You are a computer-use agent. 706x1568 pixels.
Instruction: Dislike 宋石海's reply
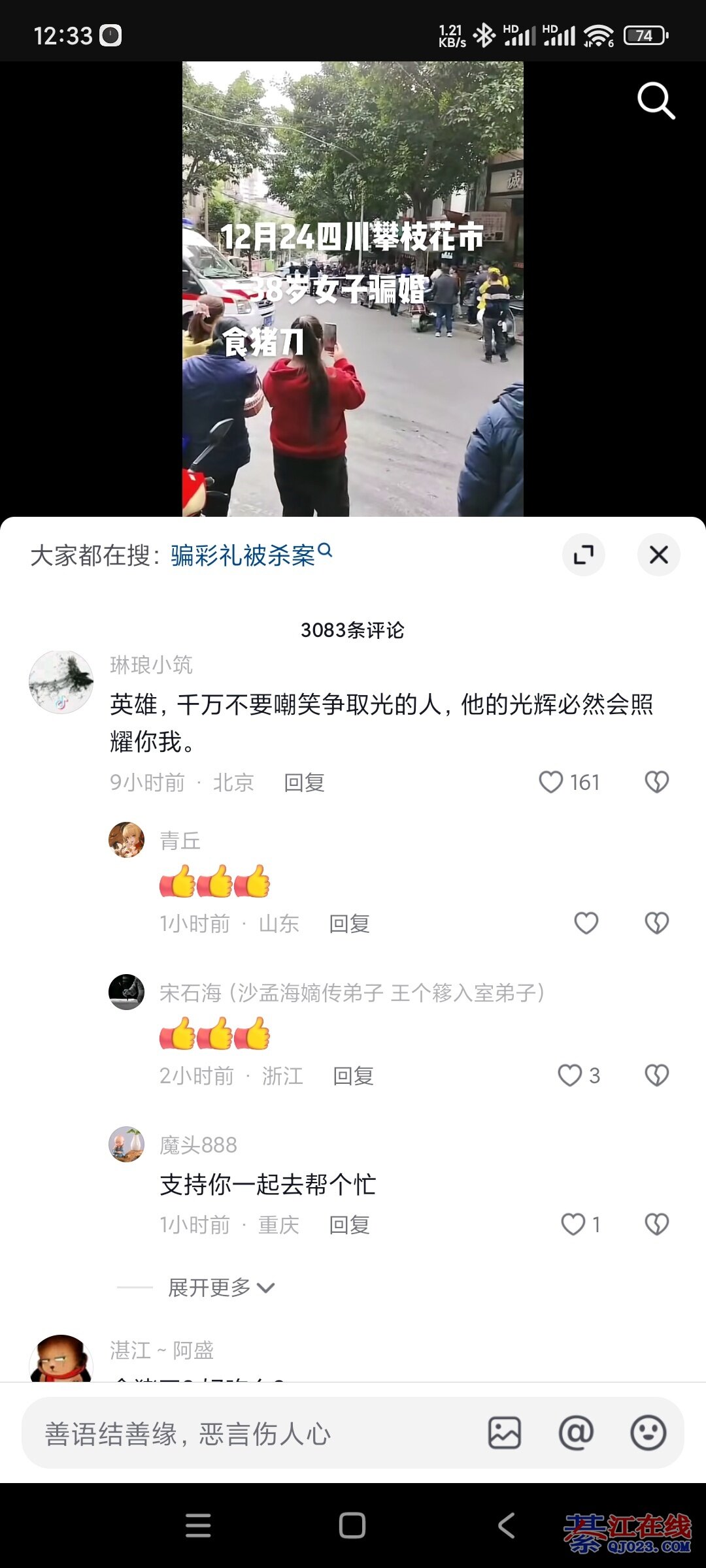(656, 1075)
